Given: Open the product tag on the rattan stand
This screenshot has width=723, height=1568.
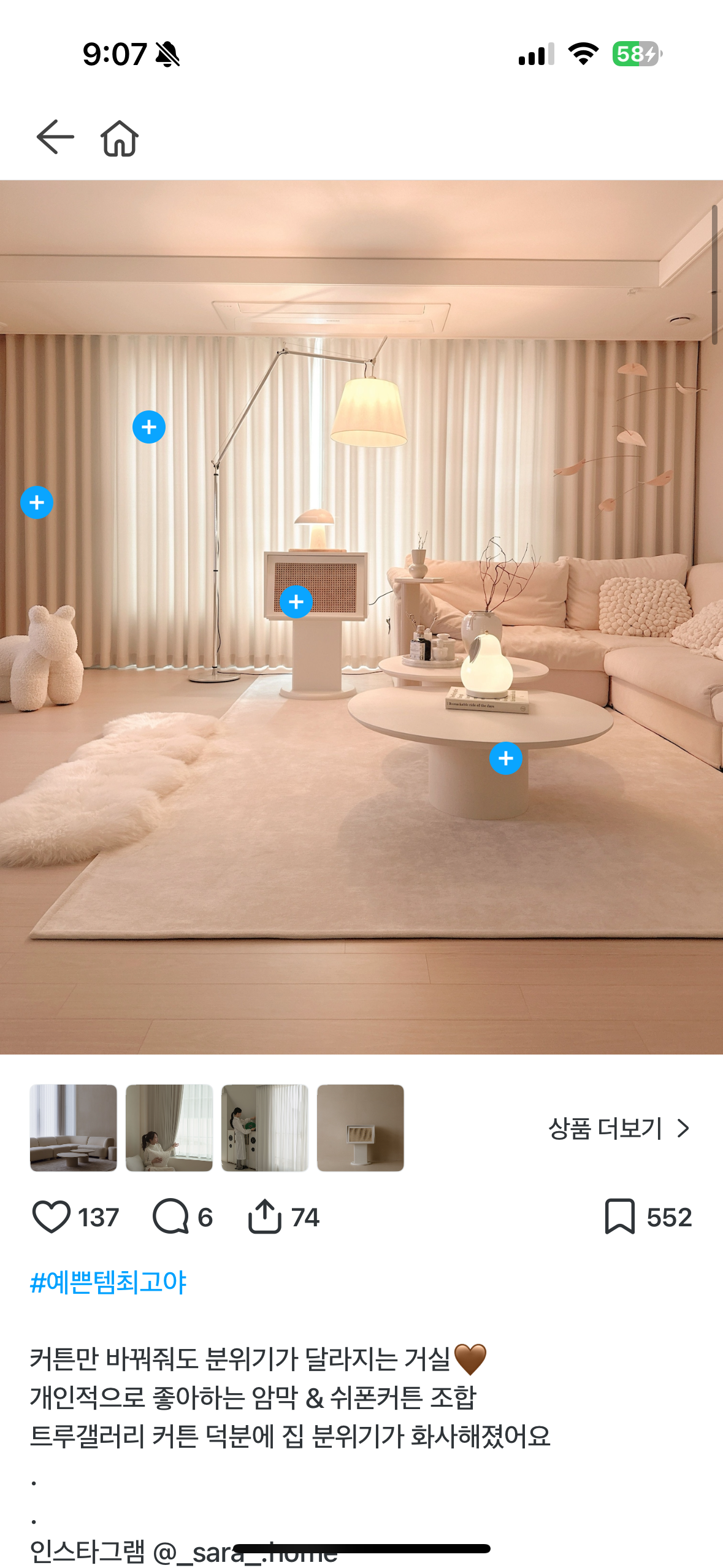Looking at the screenshot, I should (x=296, y=602).
